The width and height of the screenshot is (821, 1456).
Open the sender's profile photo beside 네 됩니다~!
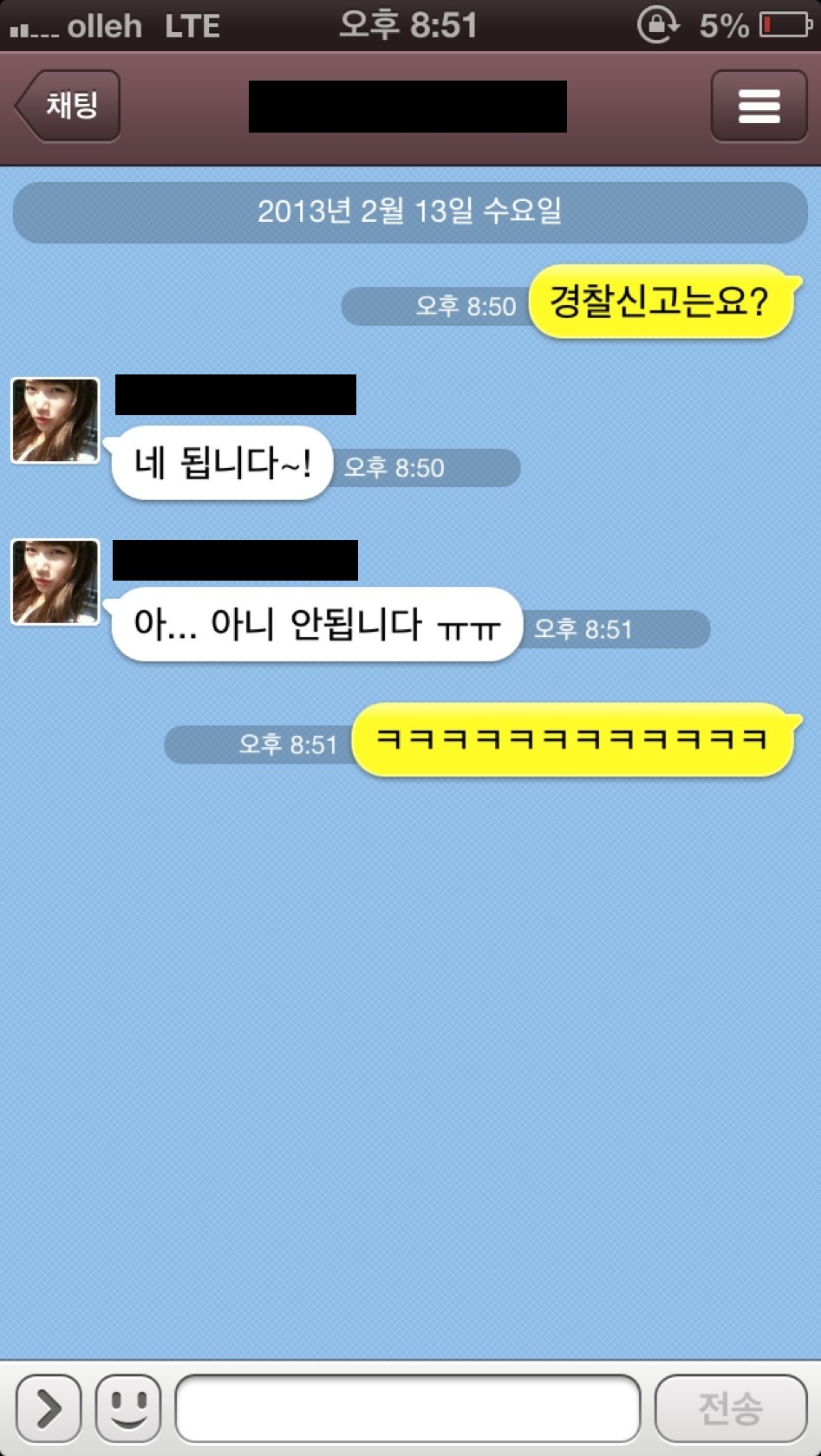pos(55,420)
